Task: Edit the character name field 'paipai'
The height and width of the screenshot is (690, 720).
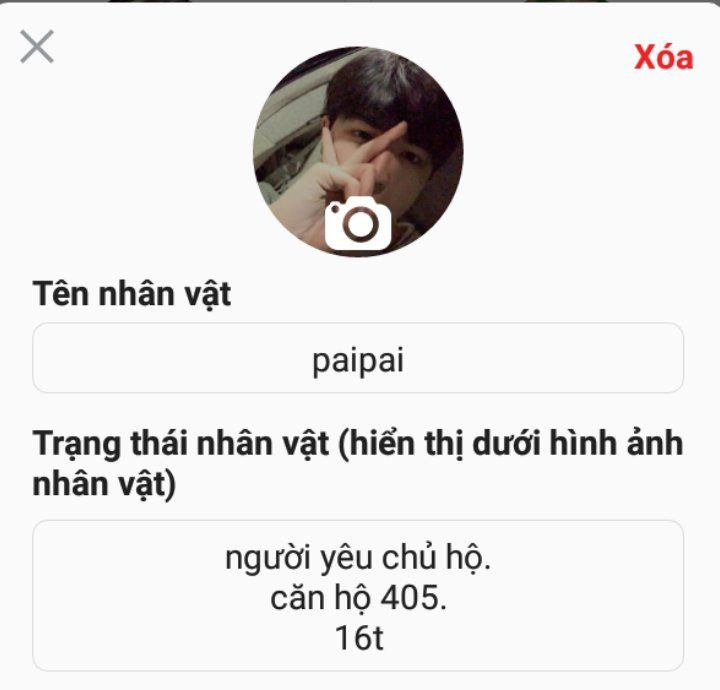Action: pos(358,358)
